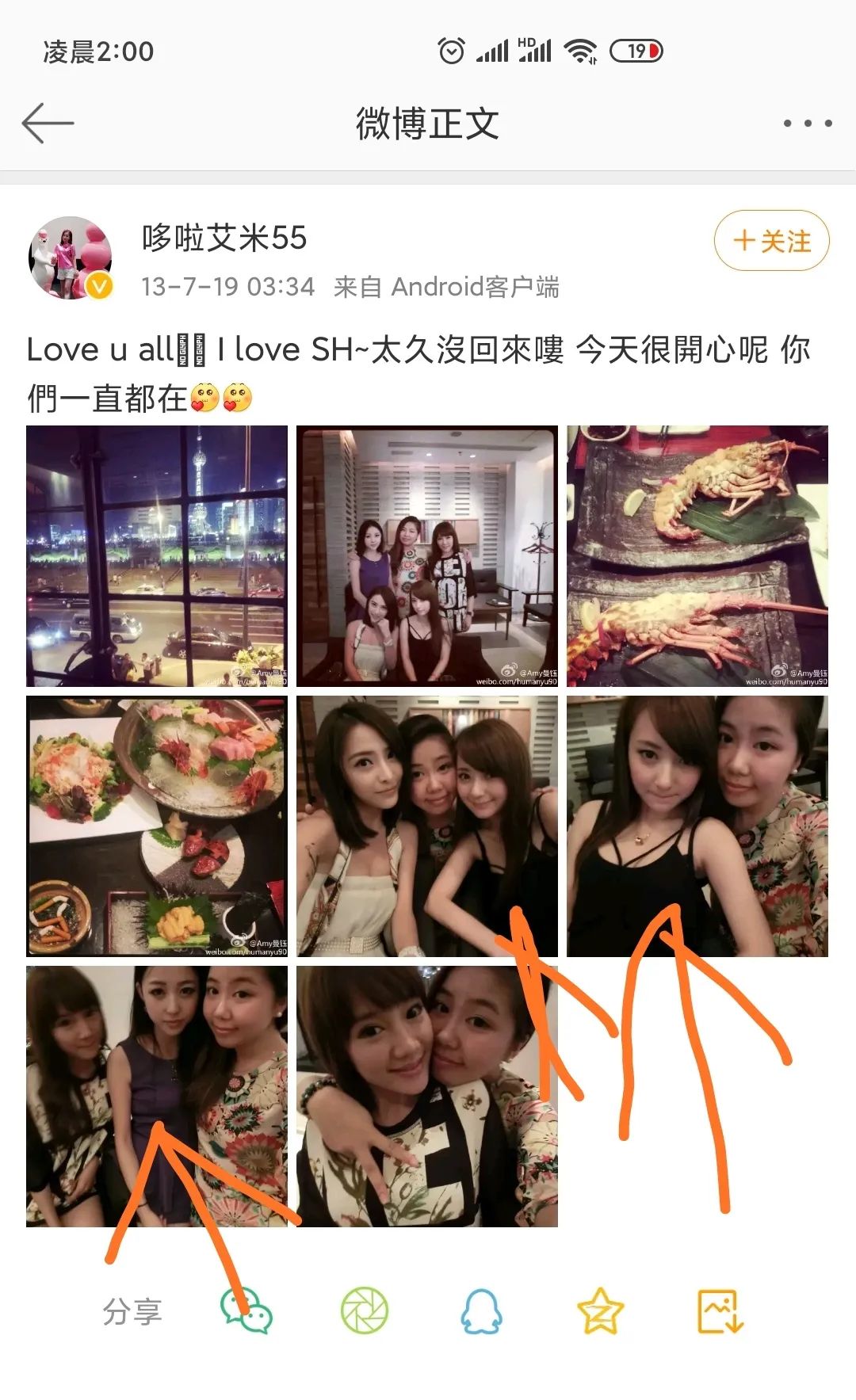Open 哆啦艾米55's profile avatar
This screenshot has width=856, height=1400.
tap(71, 257)
